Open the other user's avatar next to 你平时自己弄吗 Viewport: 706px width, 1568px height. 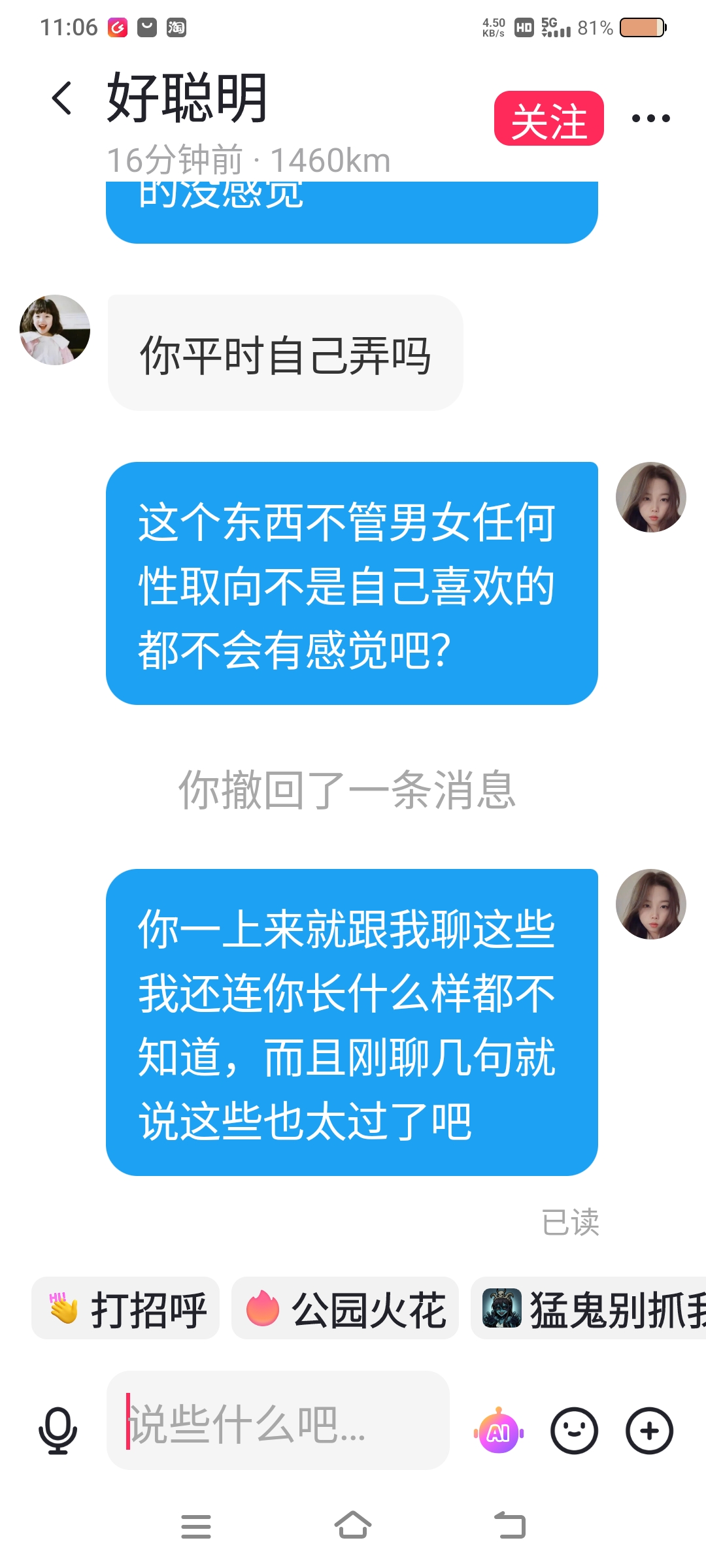pos(55,329)
